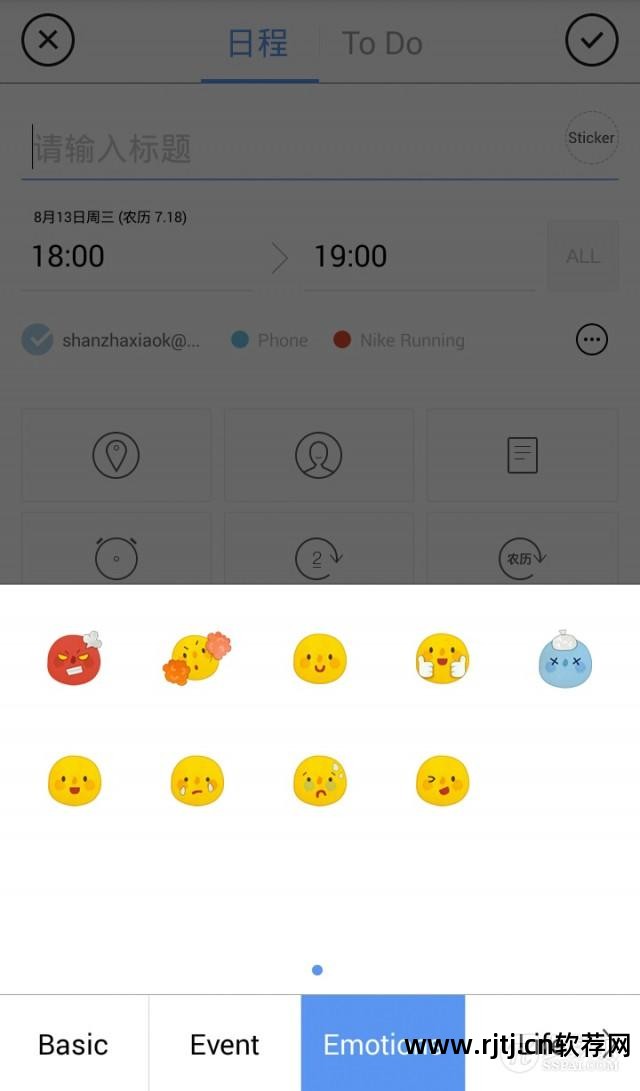The height and width of the screenshot is (1091, 640).
Task: Confirm the schedule with the checkmark
Action: click(591, 41)
